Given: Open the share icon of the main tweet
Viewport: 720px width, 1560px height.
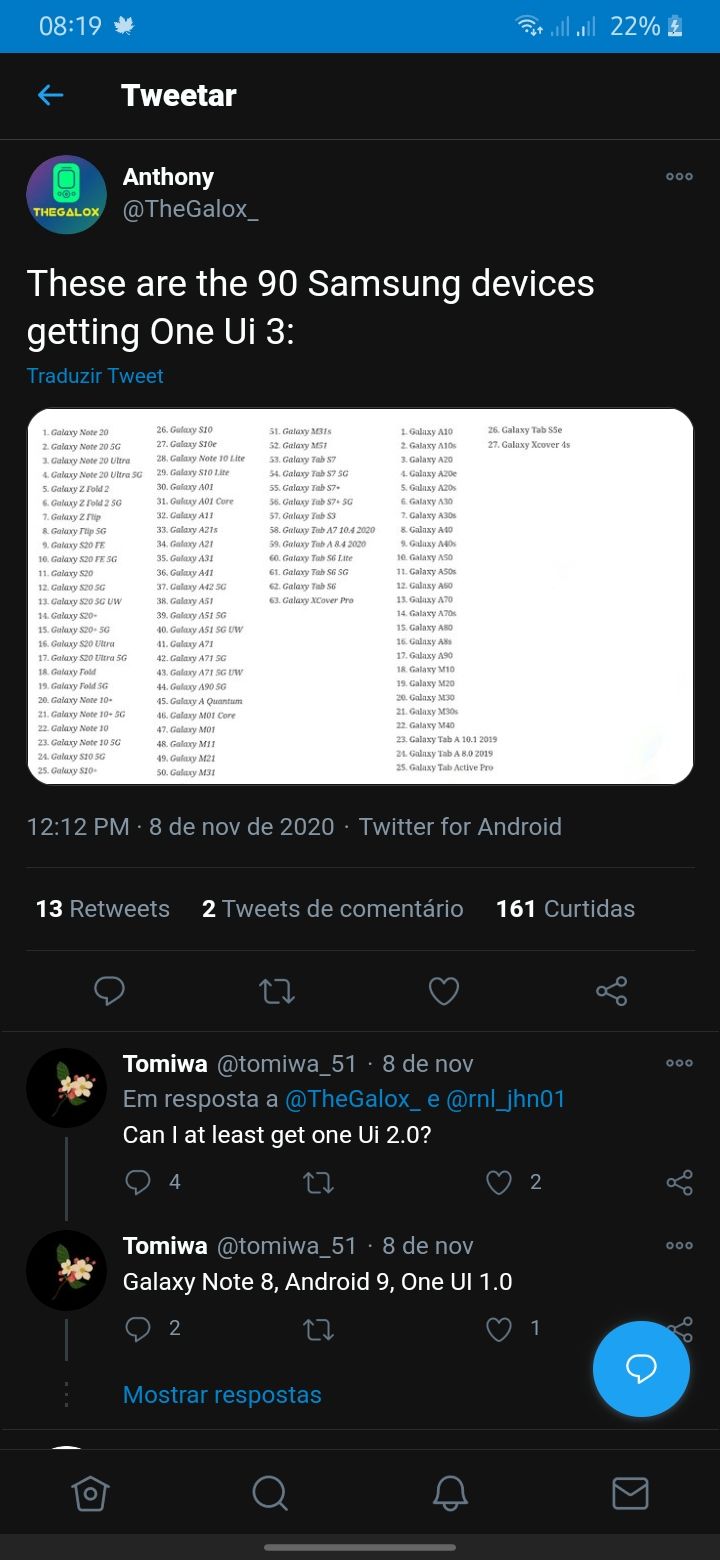Looking at the screenshot, I should [x=611, y=991].
